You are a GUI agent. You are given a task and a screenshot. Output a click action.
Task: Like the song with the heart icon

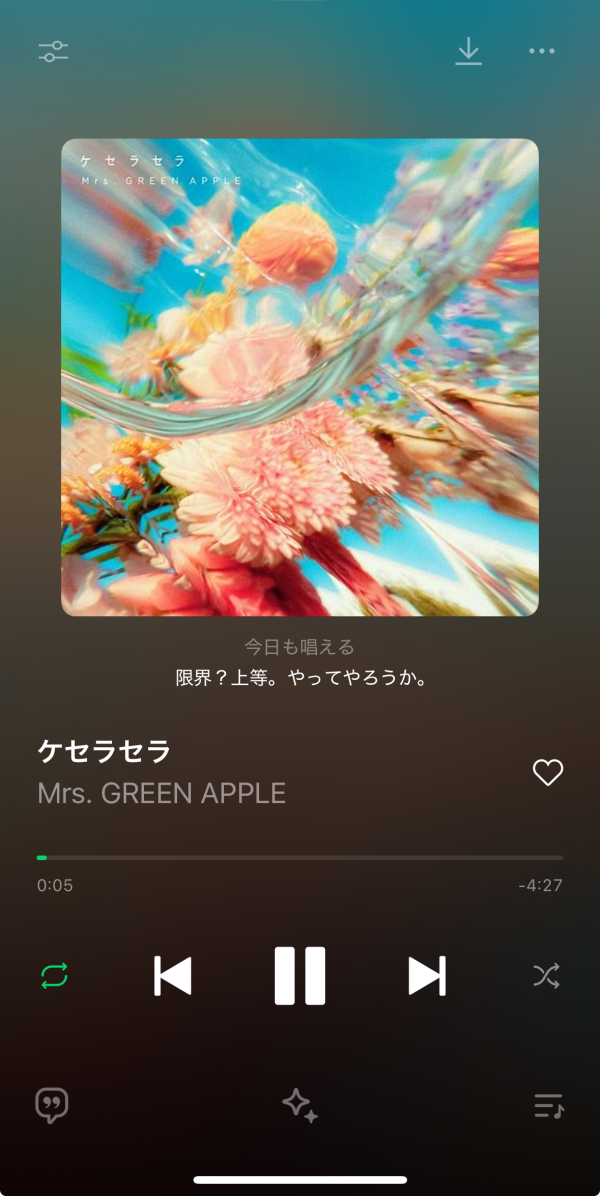(548, 772)
